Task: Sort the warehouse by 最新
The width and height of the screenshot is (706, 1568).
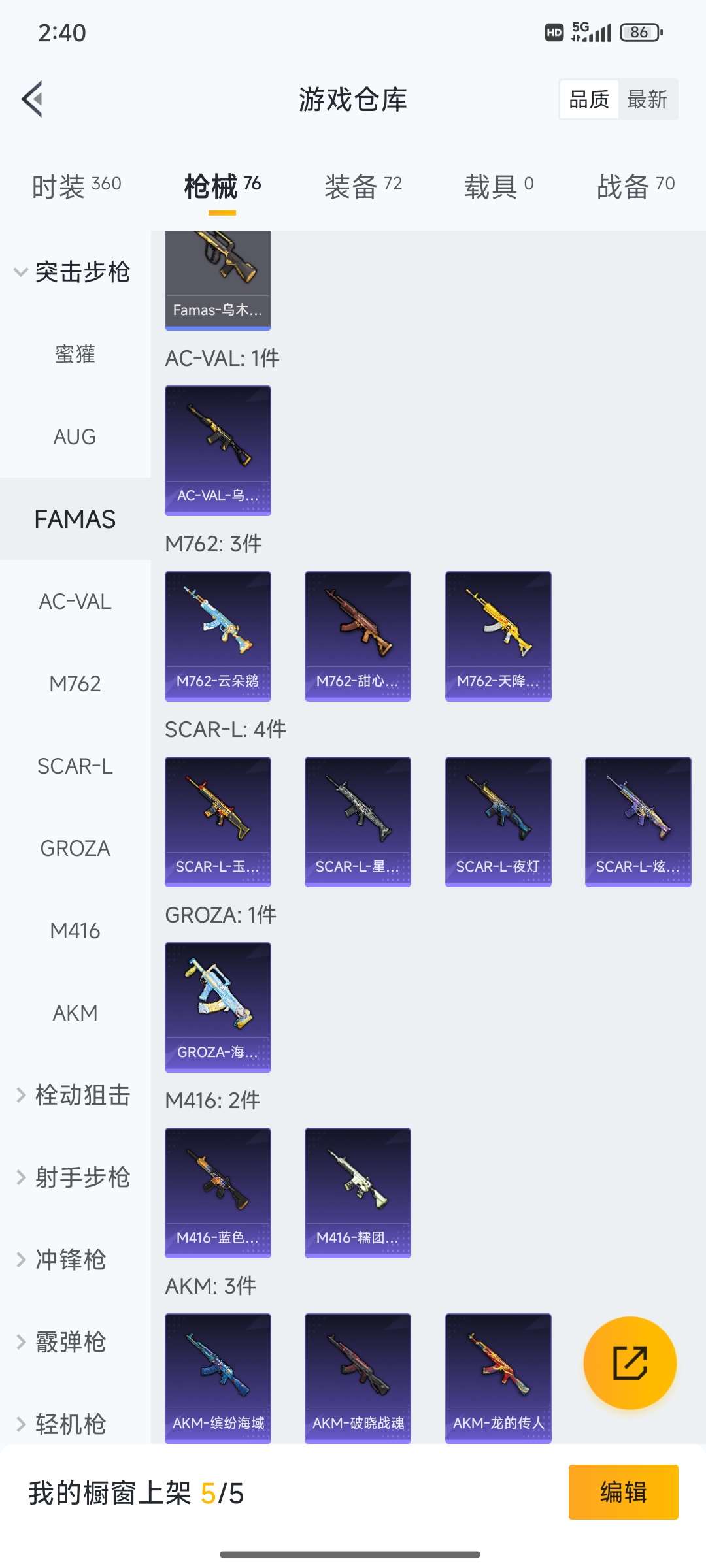Action: pos(647,99)
